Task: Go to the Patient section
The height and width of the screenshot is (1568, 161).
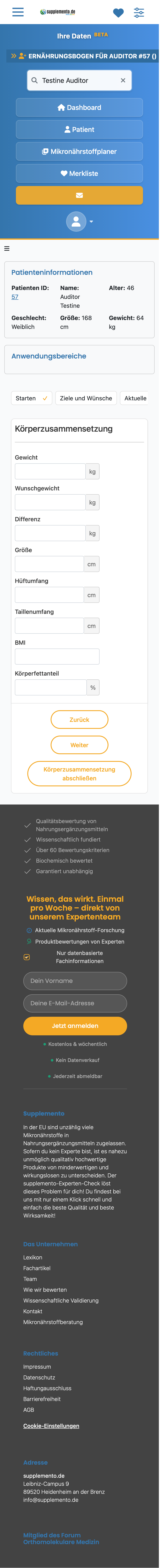Action: 79,130
